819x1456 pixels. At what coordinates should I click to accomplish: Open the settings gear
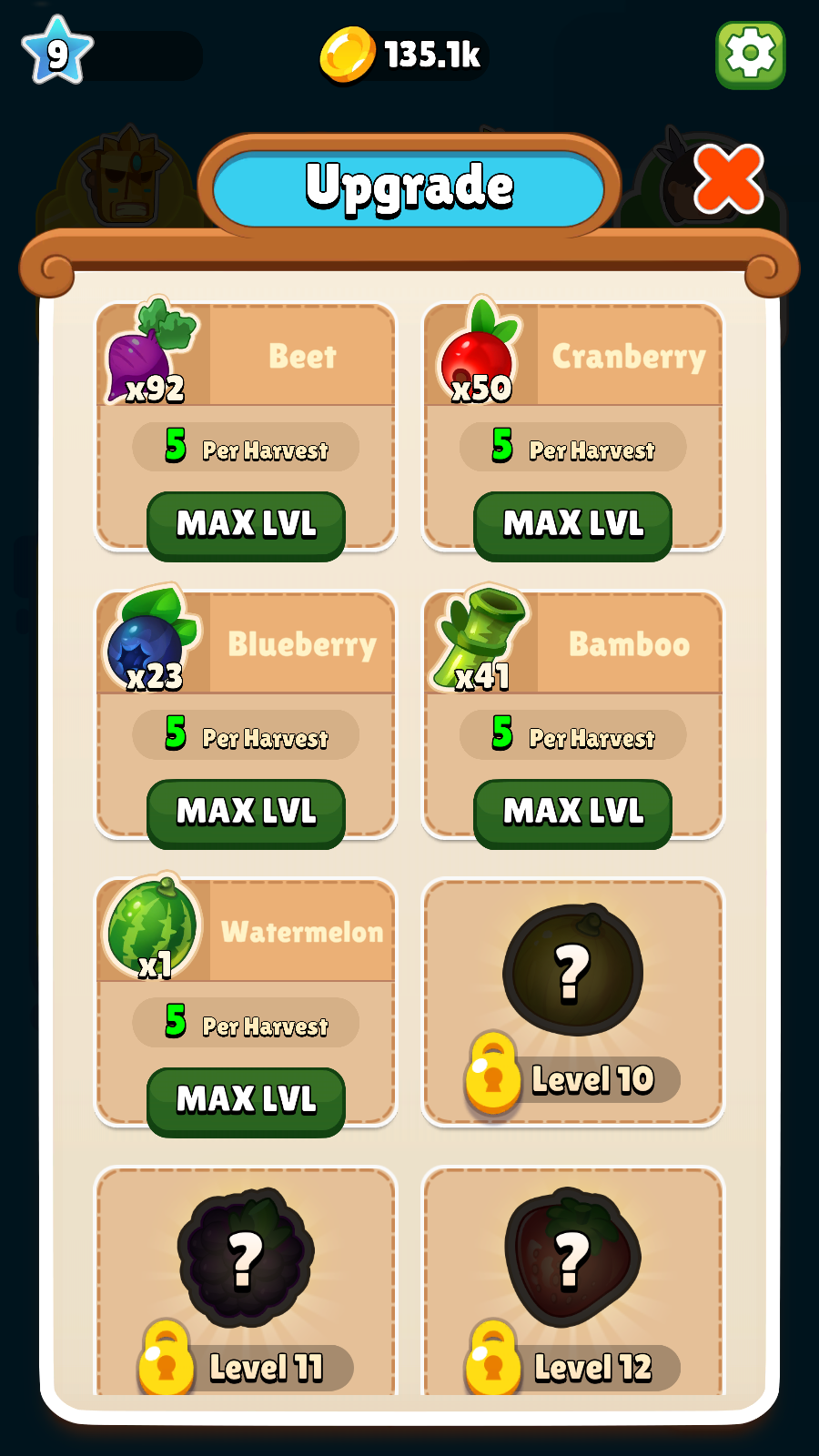point(750,55)
